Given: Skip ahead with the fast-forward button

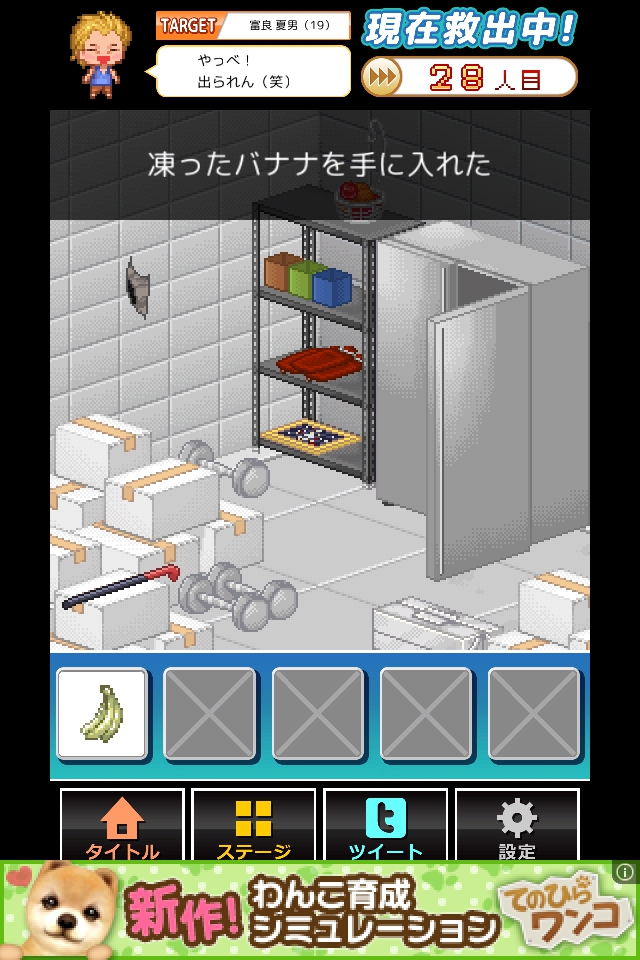Looking at the screenshot, I should (x=382, y=77).
